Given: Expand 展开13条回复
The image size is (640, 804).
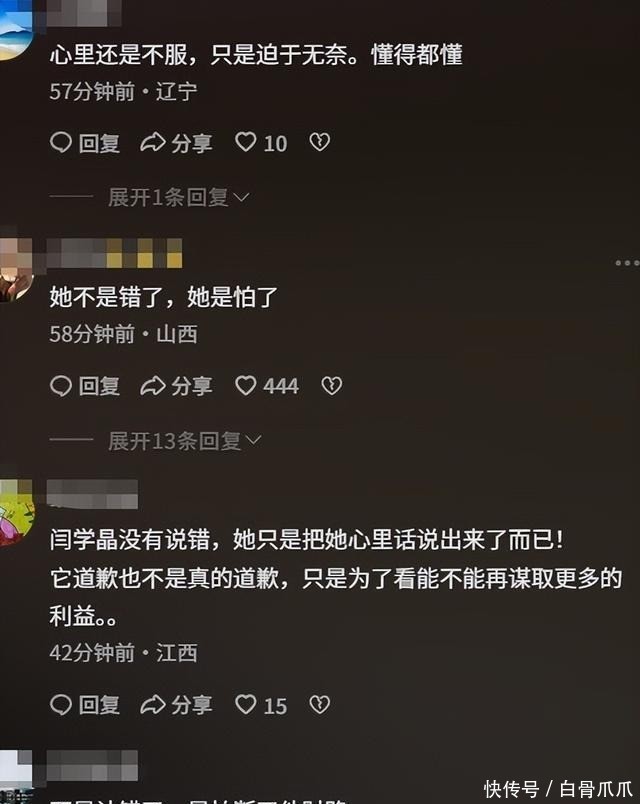Looking at the screenshot, I should point(185,441).
